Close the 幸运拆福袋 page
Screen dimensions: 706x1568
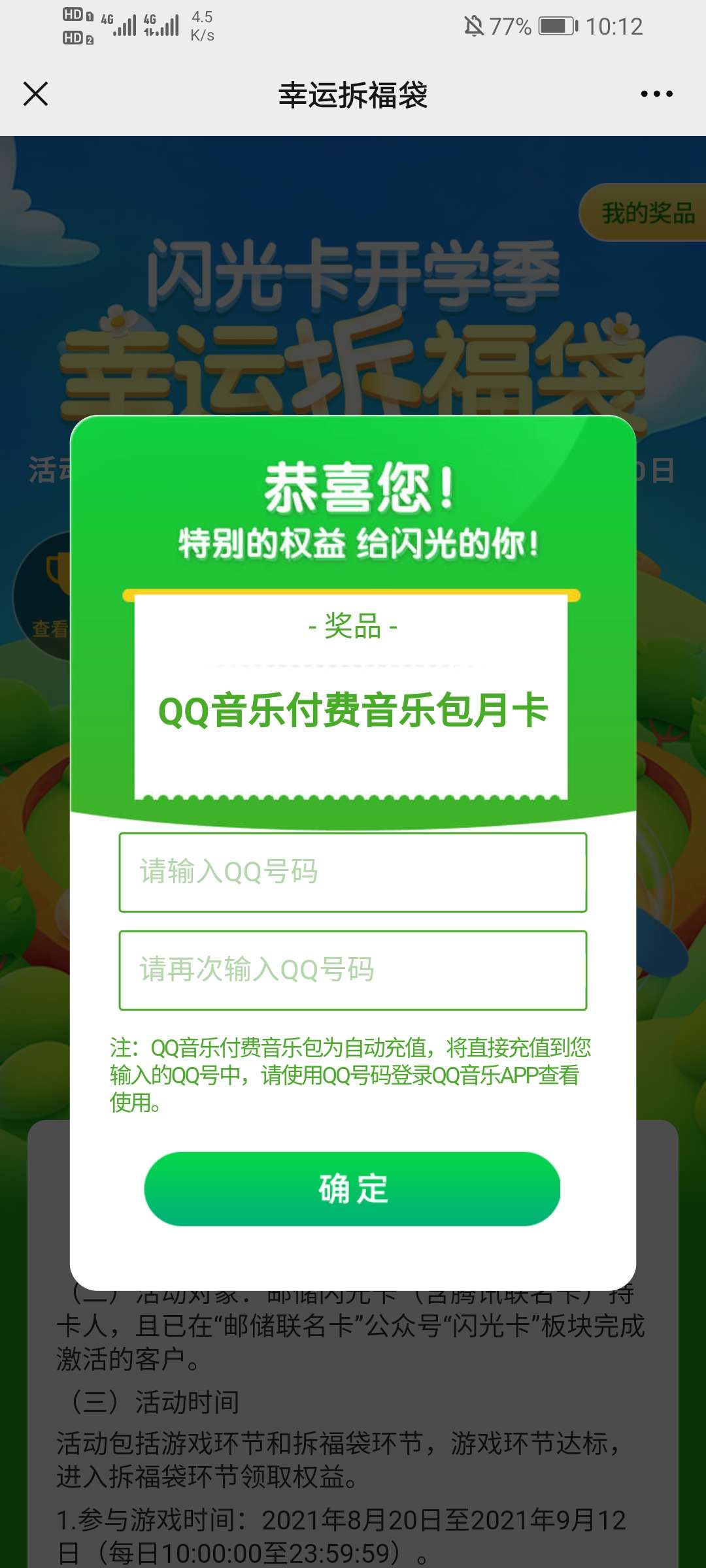click(36, 94)
